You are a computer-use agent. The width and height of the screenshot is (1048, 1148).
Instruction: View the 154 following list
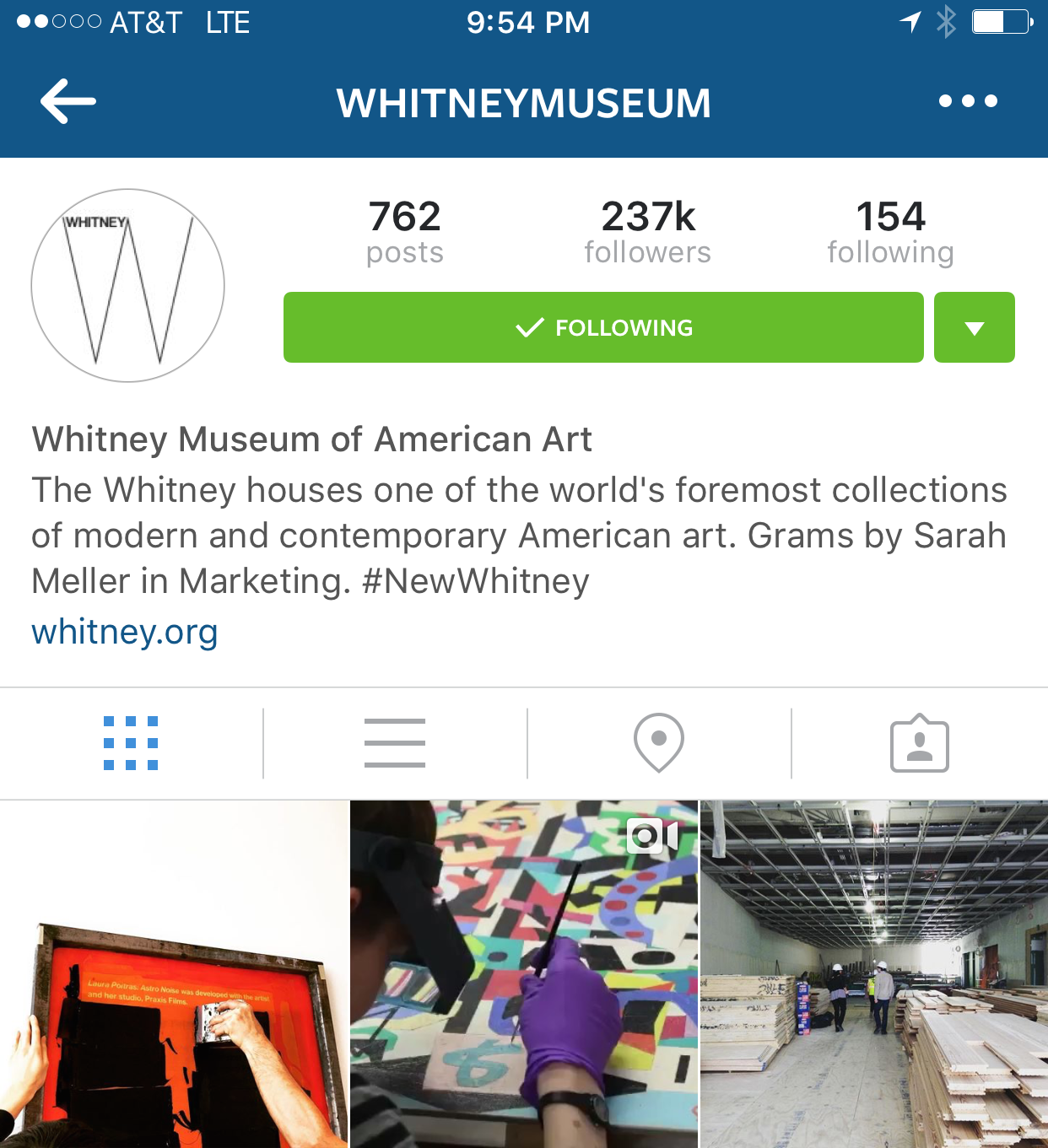coord(890,232)
